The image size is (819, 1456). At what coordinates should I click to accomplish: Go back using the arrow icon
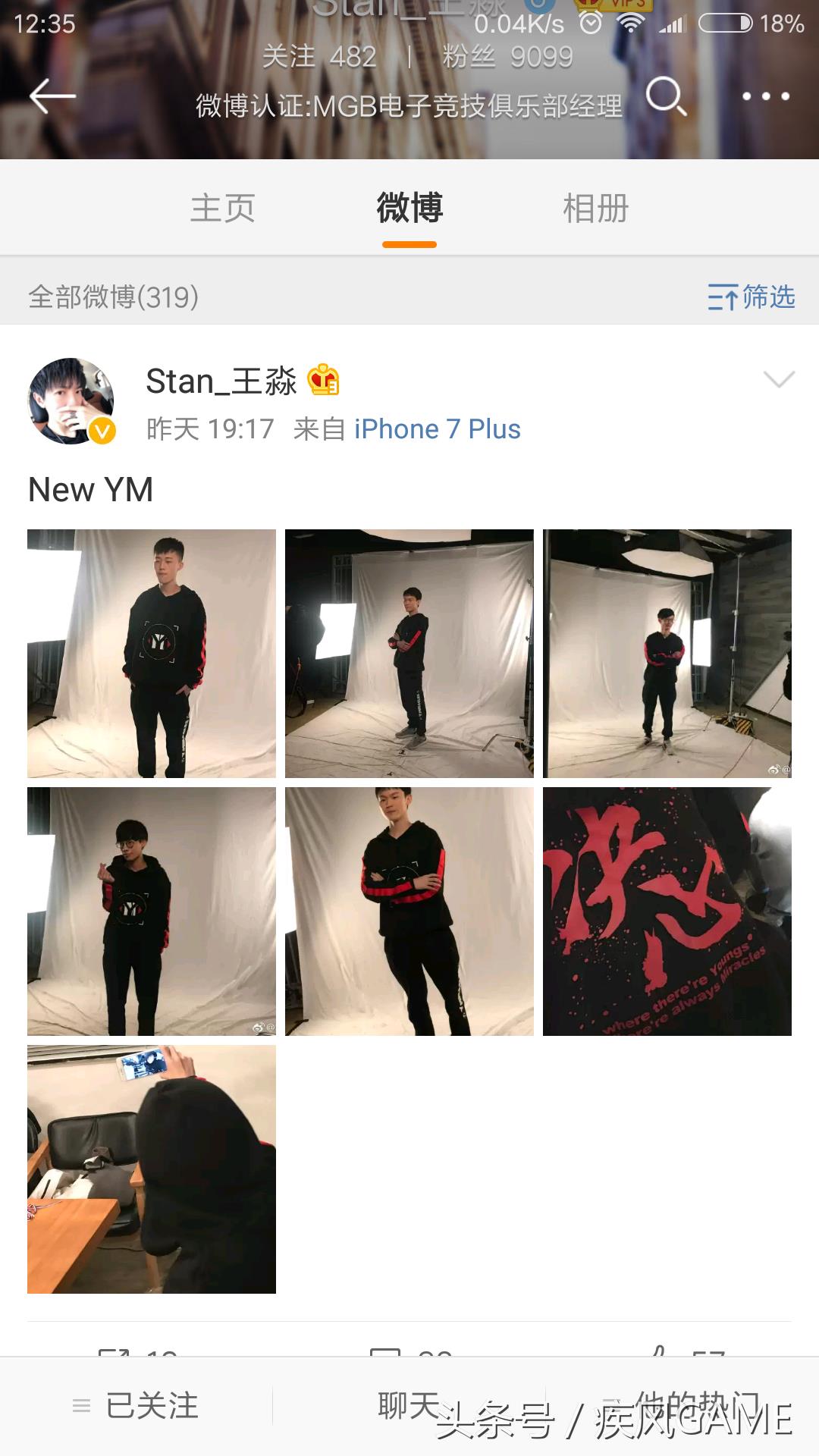(x=52, y=96)
